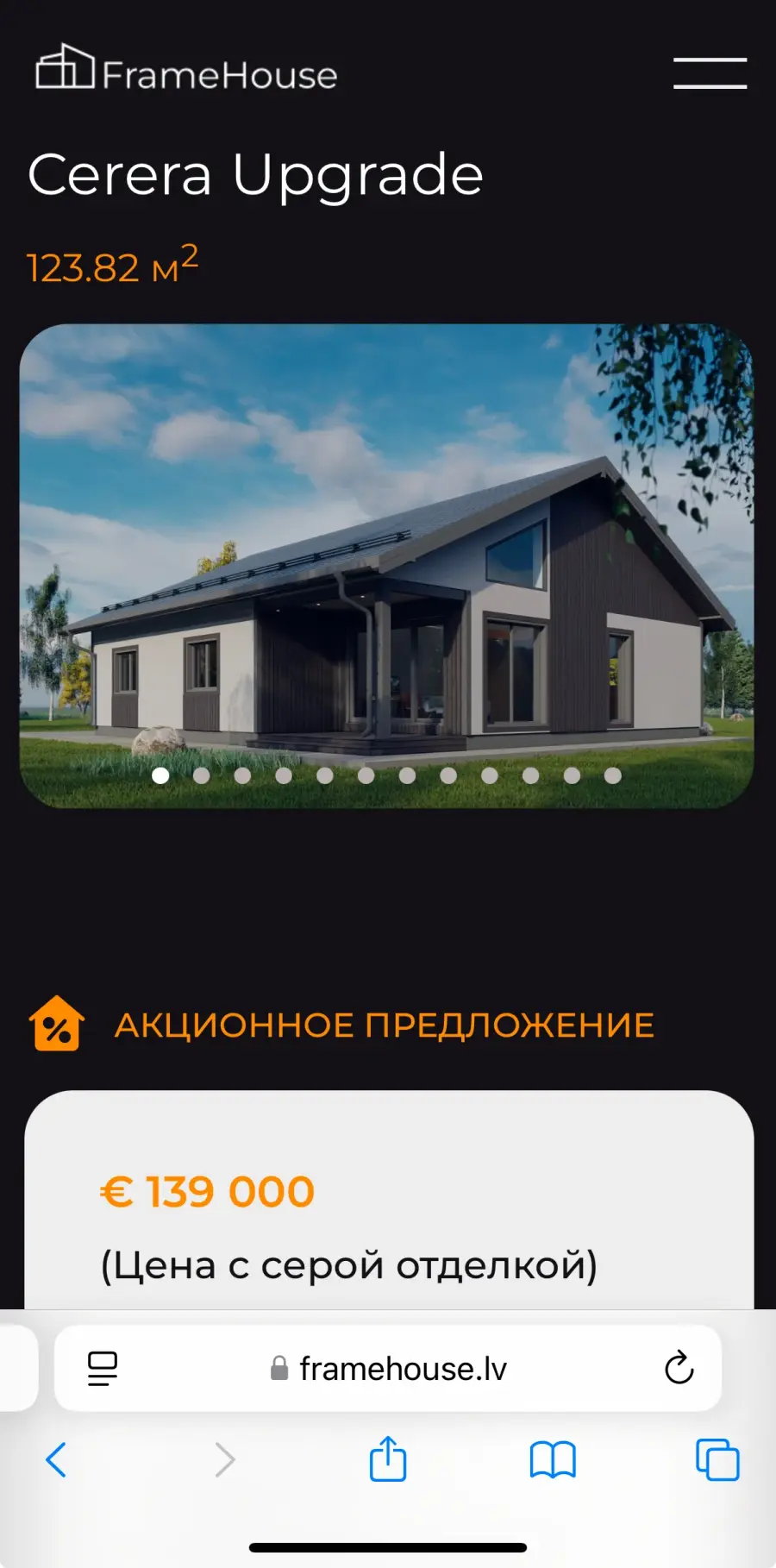Open the hamburger menu
The image size is (776, 1568).
[710, 73]
